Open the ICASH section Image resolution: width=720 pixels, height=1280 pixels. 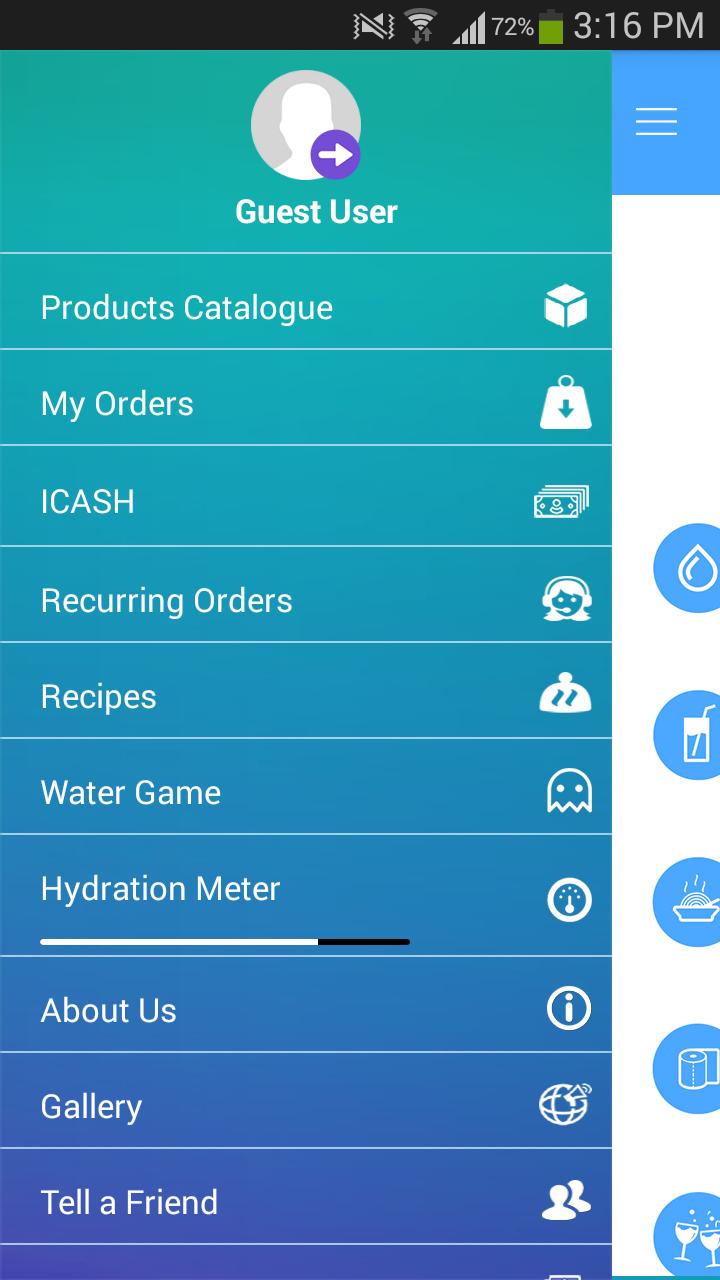coord(305,501)
